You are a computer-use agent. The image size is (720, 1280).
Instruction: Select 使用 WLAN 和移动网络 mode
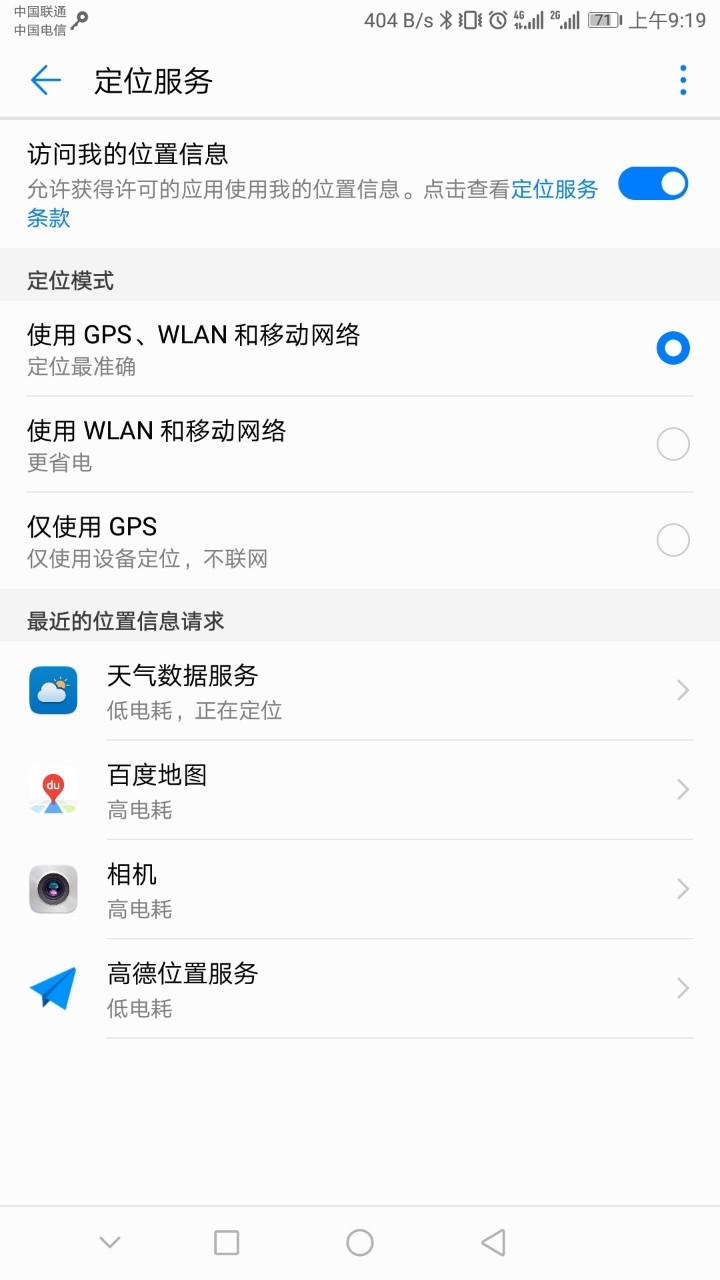click(x=673, y=443)
